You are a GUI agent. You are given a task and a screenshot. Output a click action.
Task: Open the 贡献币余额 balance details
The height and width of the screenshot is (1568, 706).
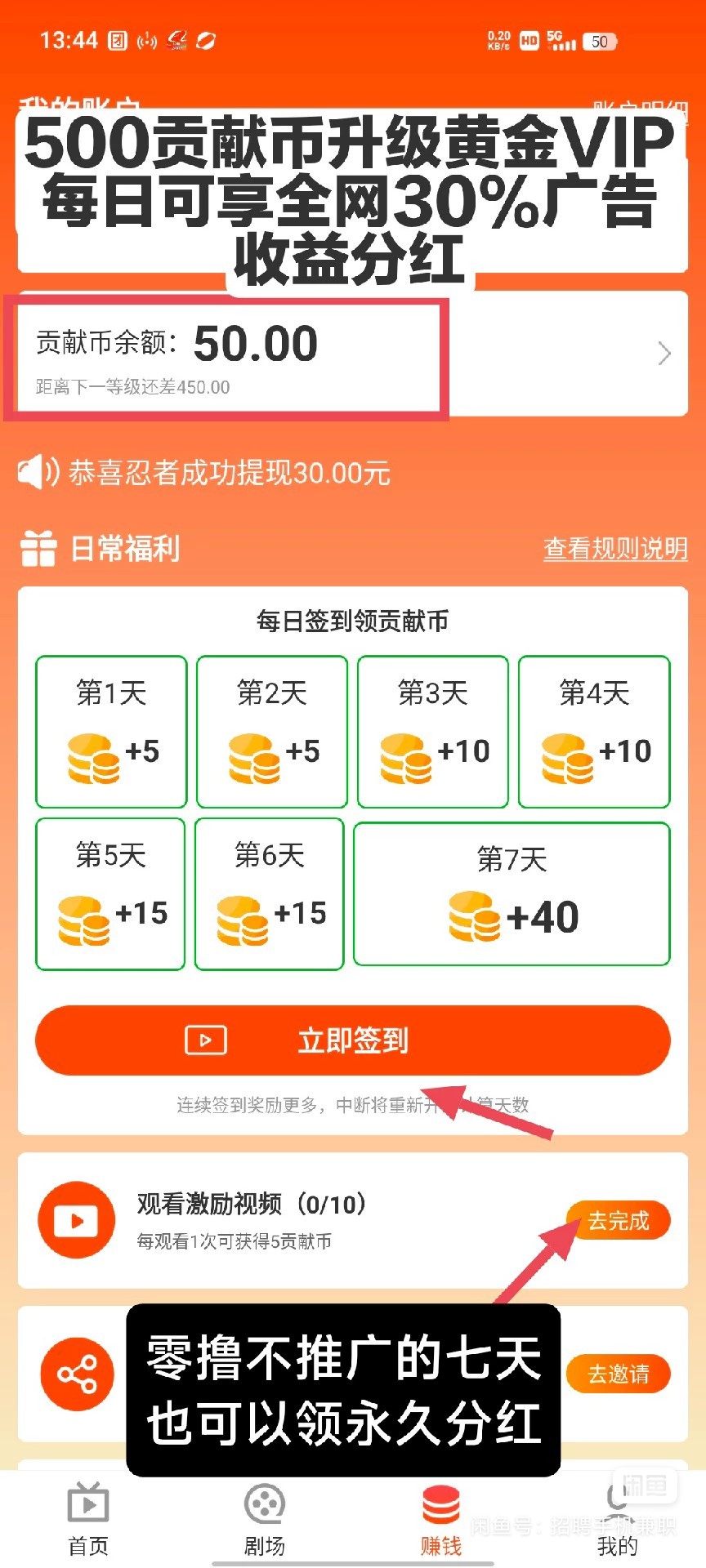[x=352, y=354]
